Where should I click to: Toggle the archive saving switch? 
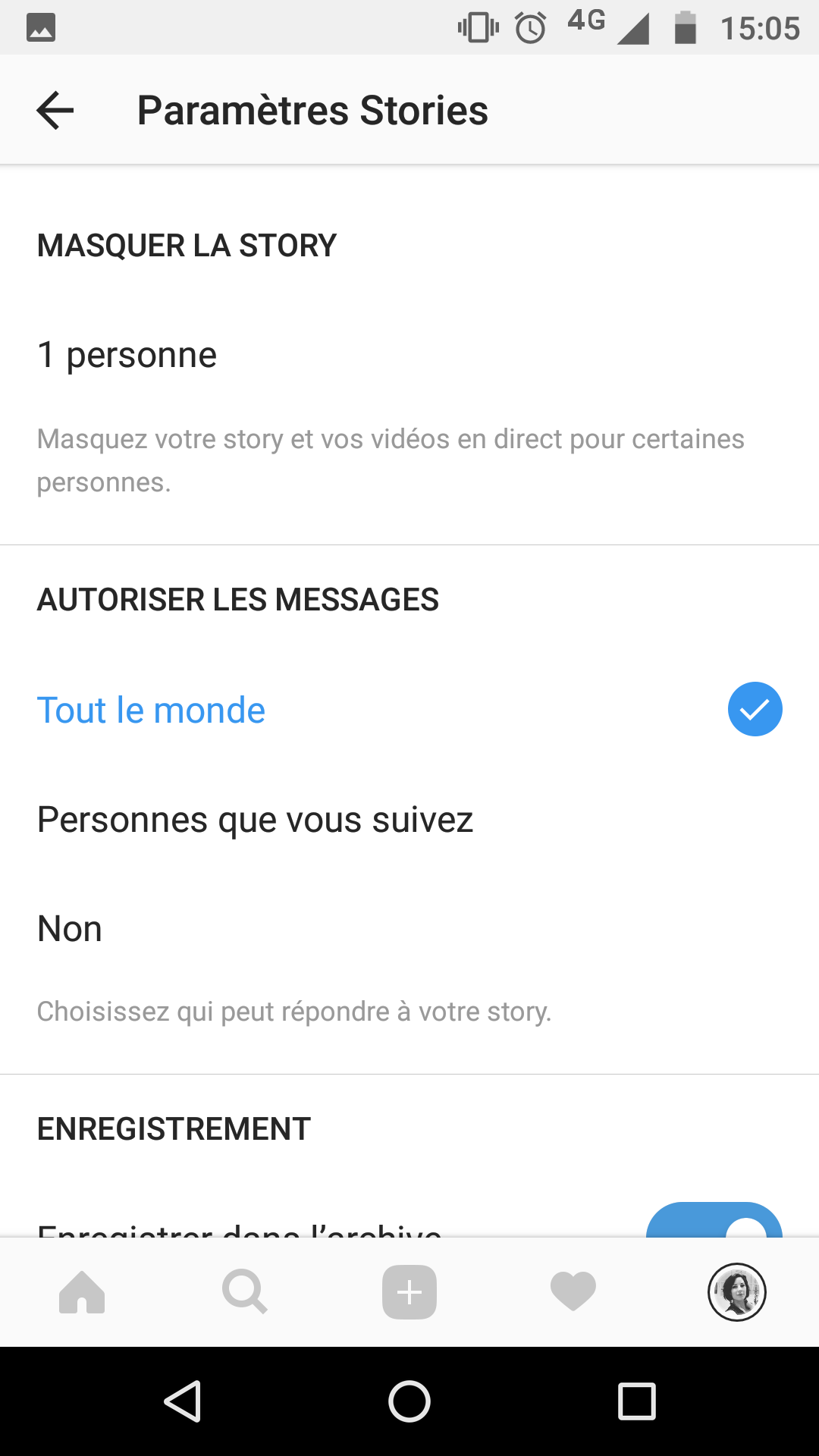(714, 1219)
